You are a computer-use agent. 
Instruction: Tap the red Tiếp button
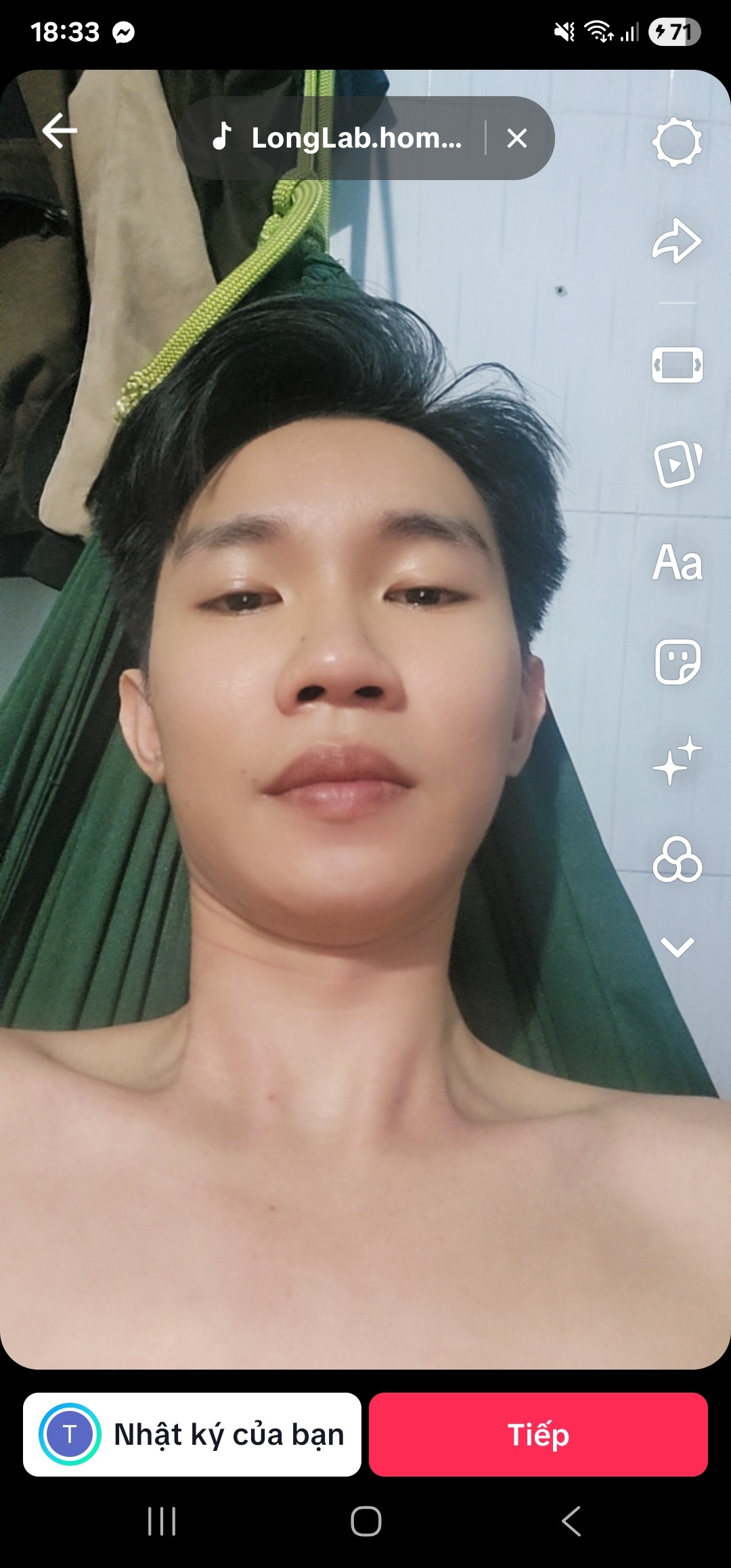click(x=538, y=1435)
